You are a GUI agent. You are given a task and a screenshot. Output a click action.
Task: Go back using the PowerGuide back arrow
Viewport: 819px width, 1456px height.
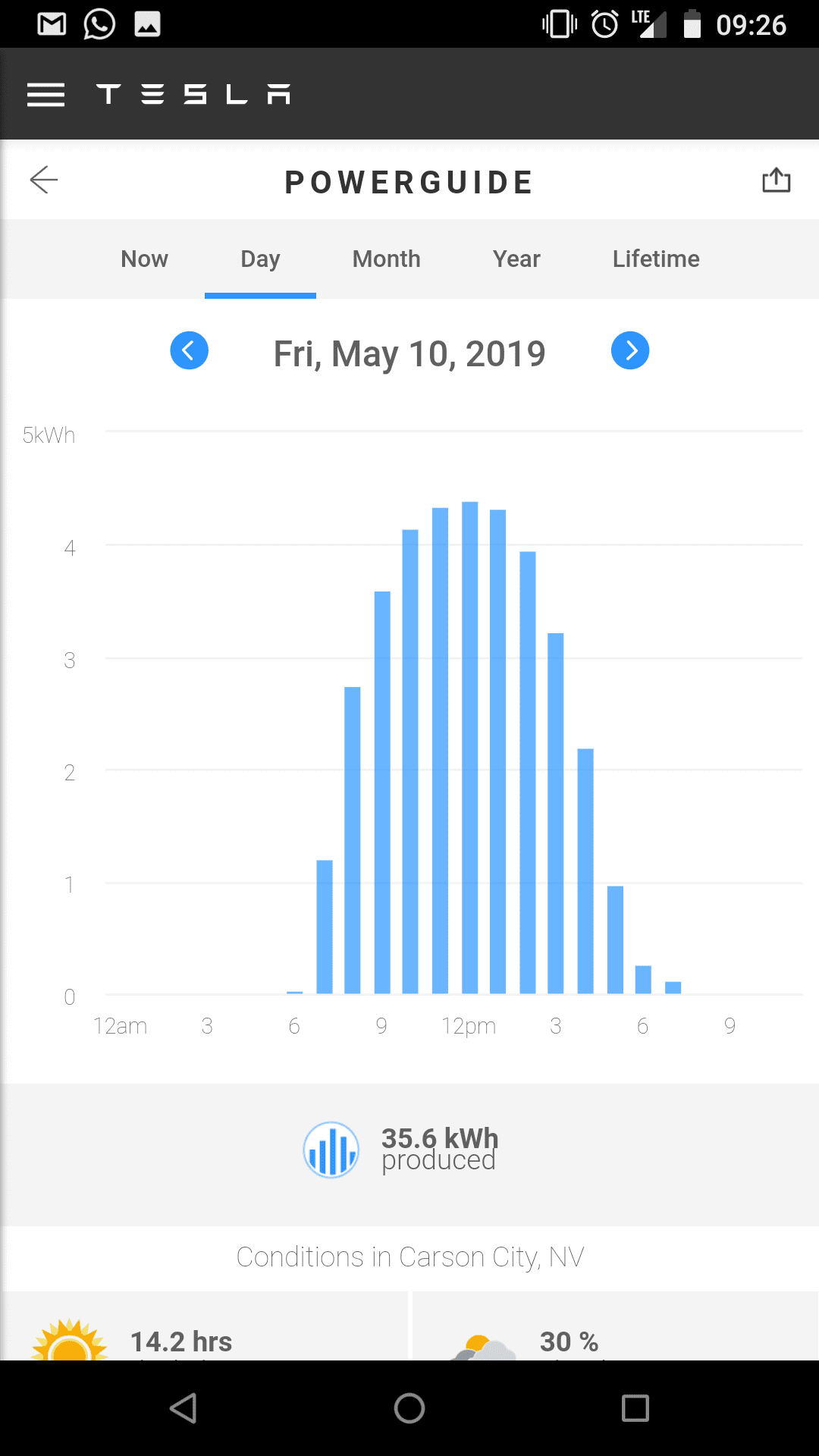[44, 180]
